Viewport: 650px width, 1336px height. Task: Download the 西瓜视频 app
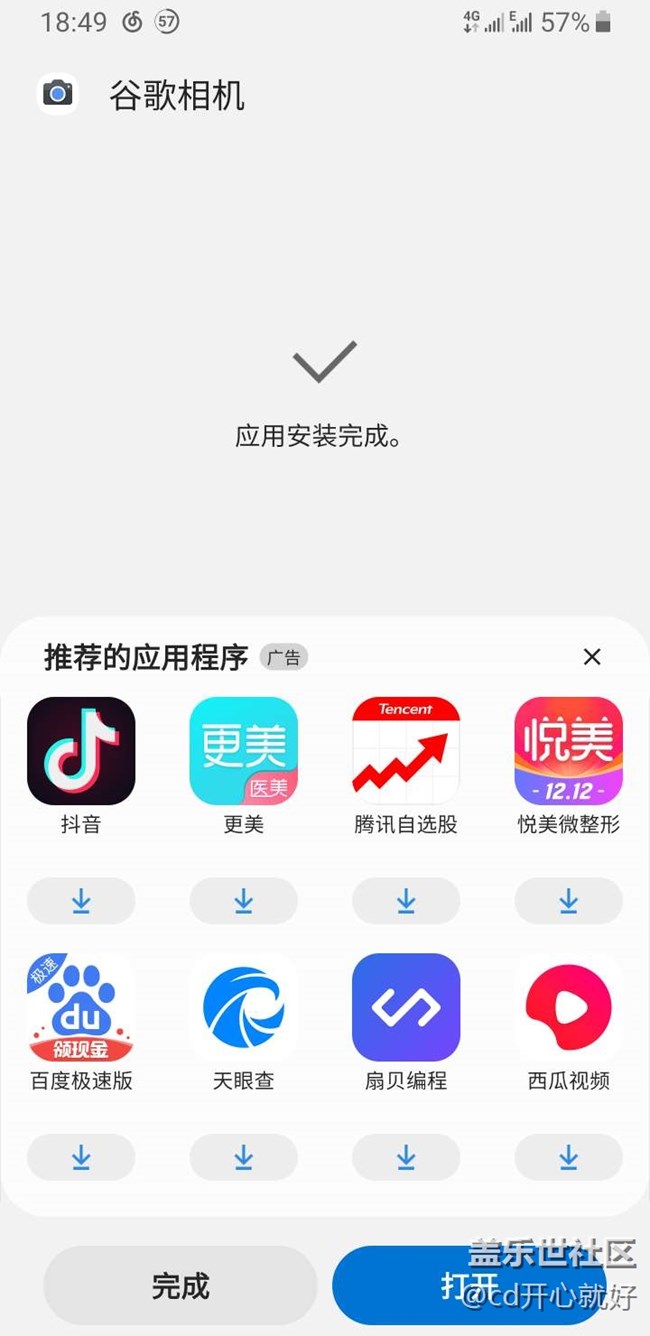[568, 1157]
